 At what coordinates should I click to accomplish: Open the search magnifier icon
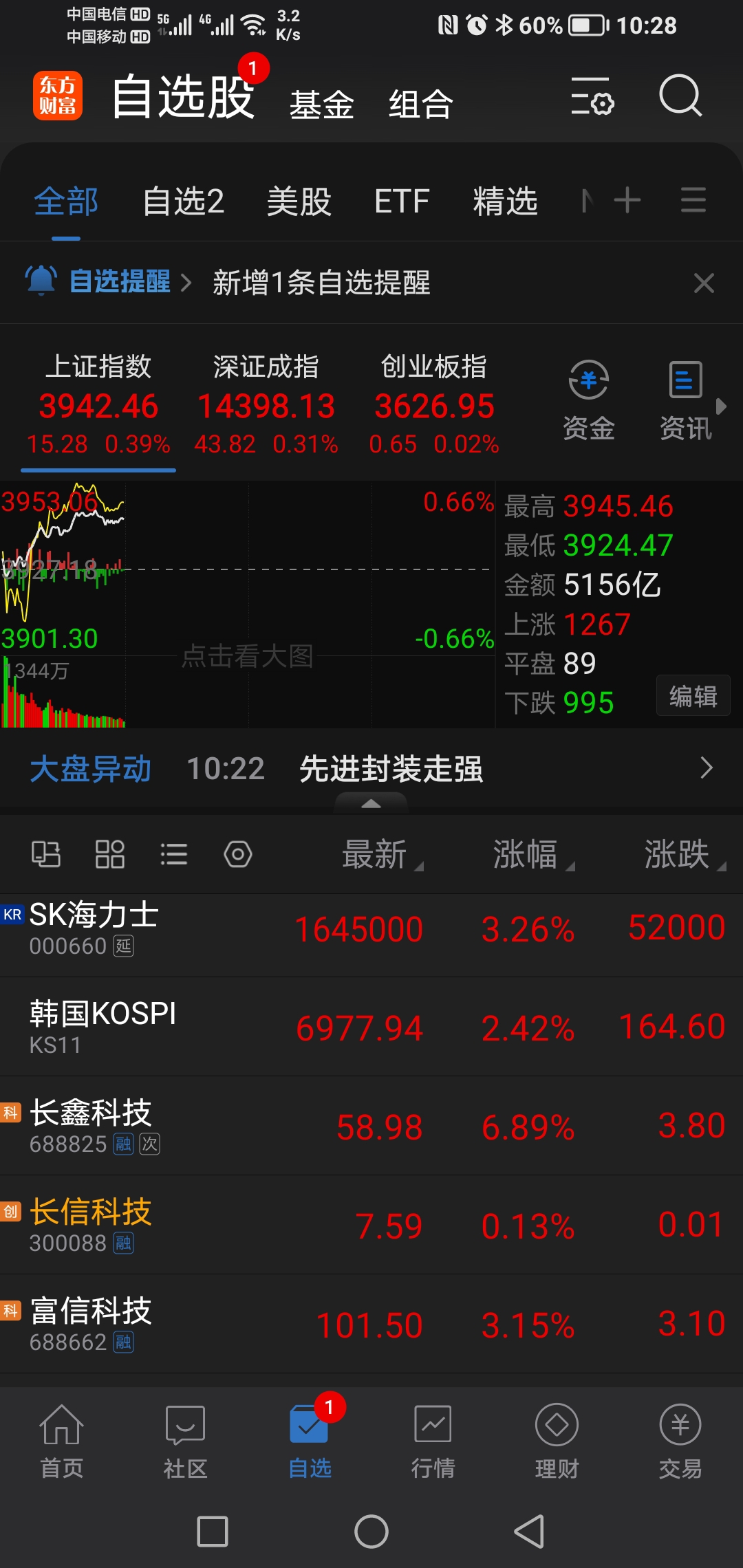tap(680, 96)
